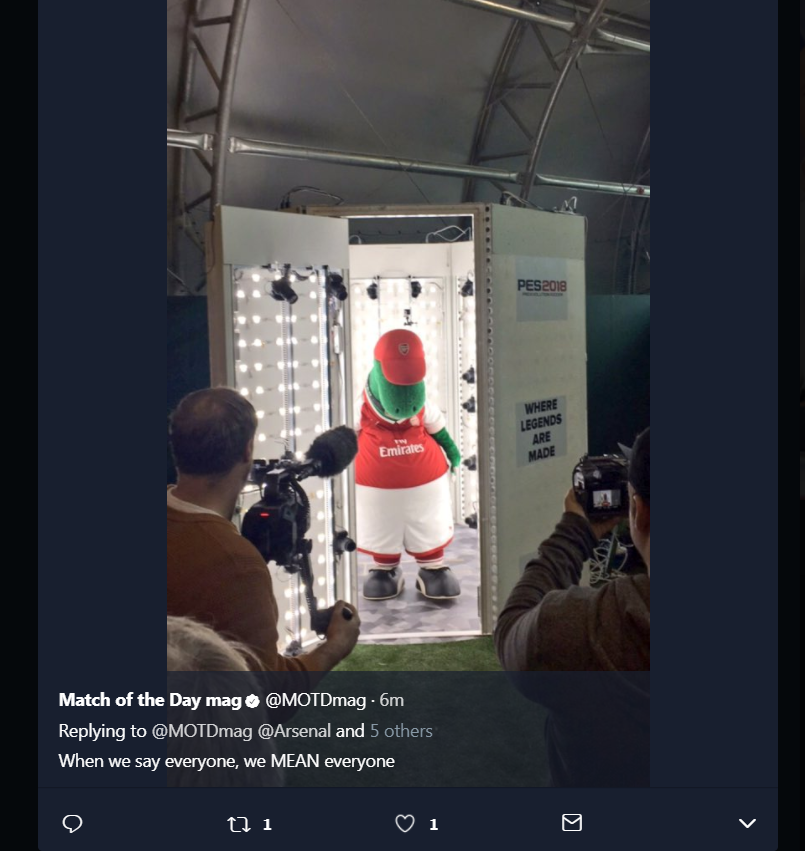The width and height of the screenshot is (805, 851).
Task: Expand the tweet's chevron menu
Action: tap(747, 823)
